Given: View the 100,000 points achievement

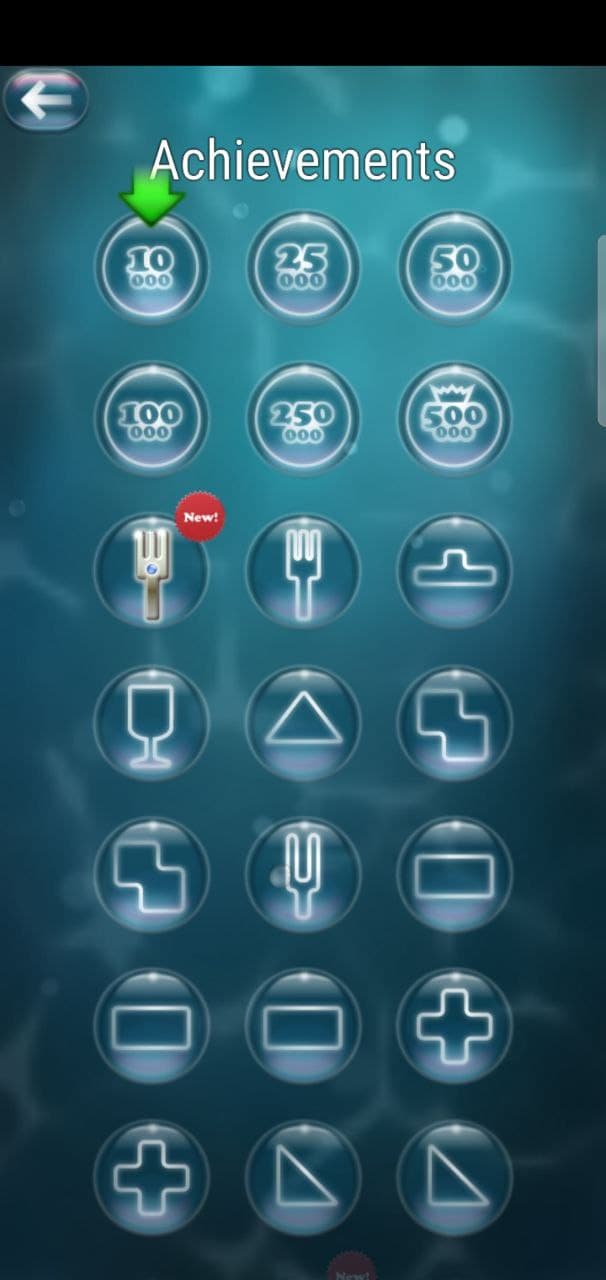Looking at the screenshot, I should click(152, 418).
